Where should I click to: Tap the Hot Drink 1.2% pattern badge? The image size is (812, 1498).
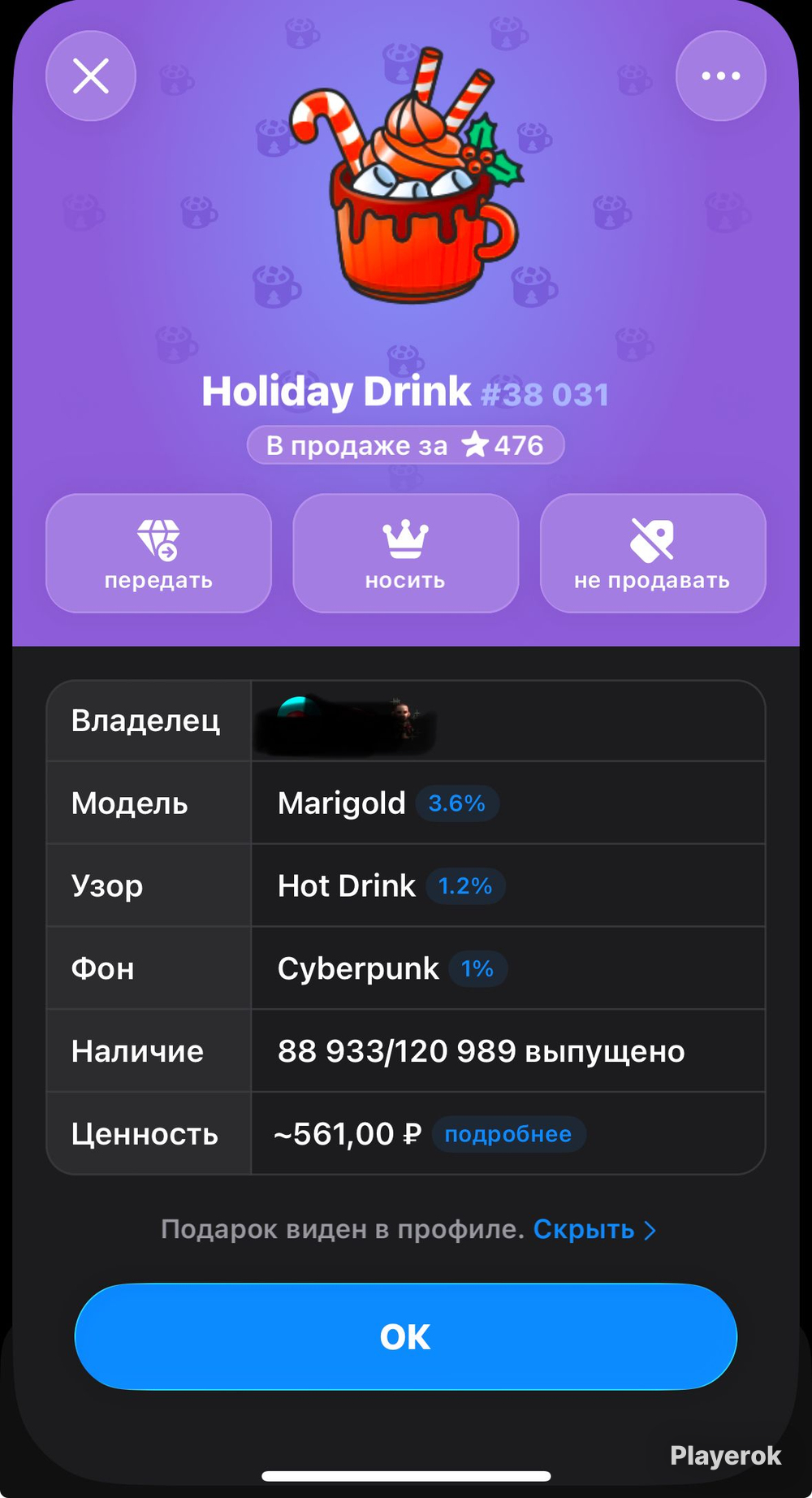tap(465, 886)
